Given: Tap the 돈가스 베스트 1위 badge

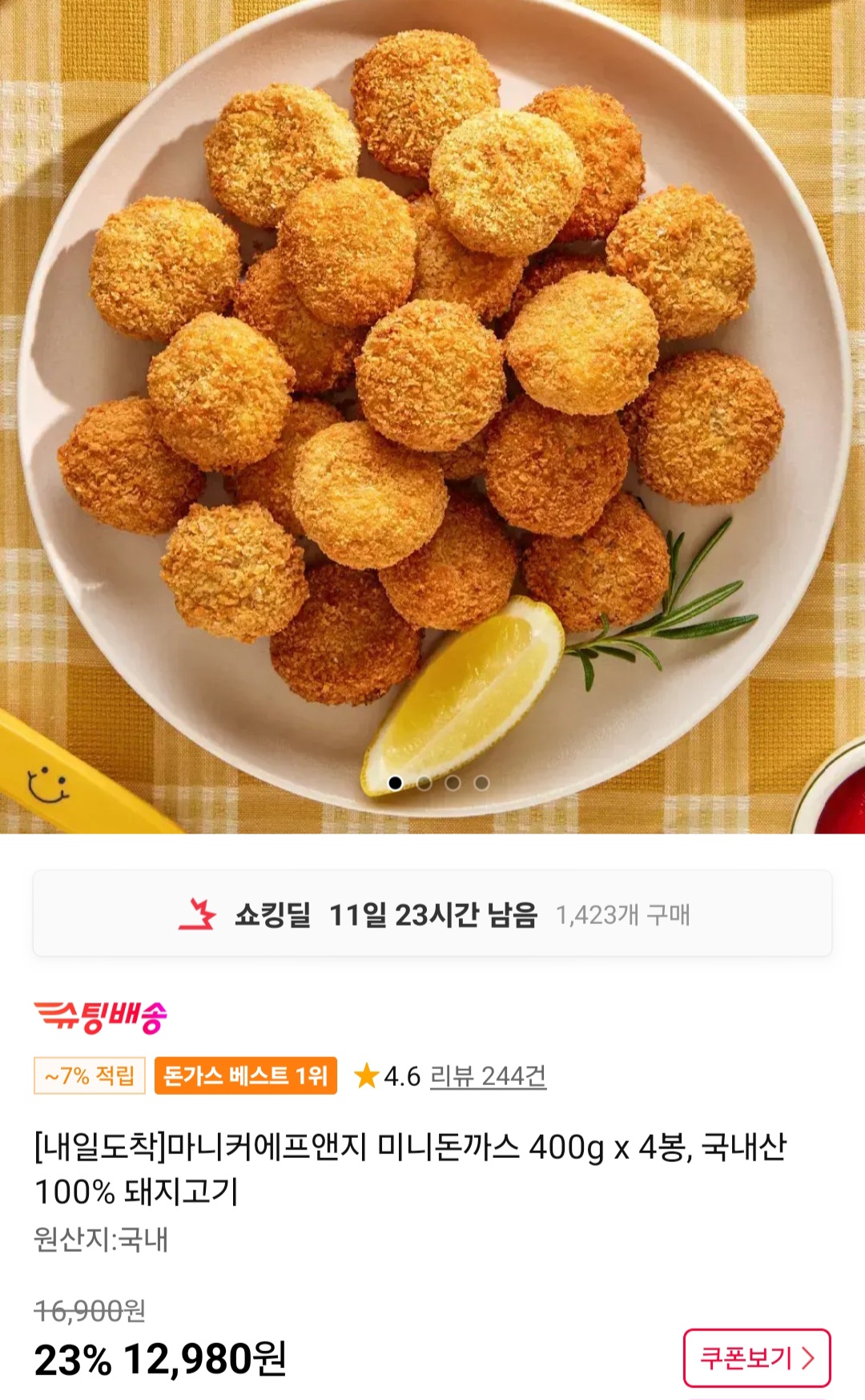Looking at the screenshot, I should click(245, 1075).
